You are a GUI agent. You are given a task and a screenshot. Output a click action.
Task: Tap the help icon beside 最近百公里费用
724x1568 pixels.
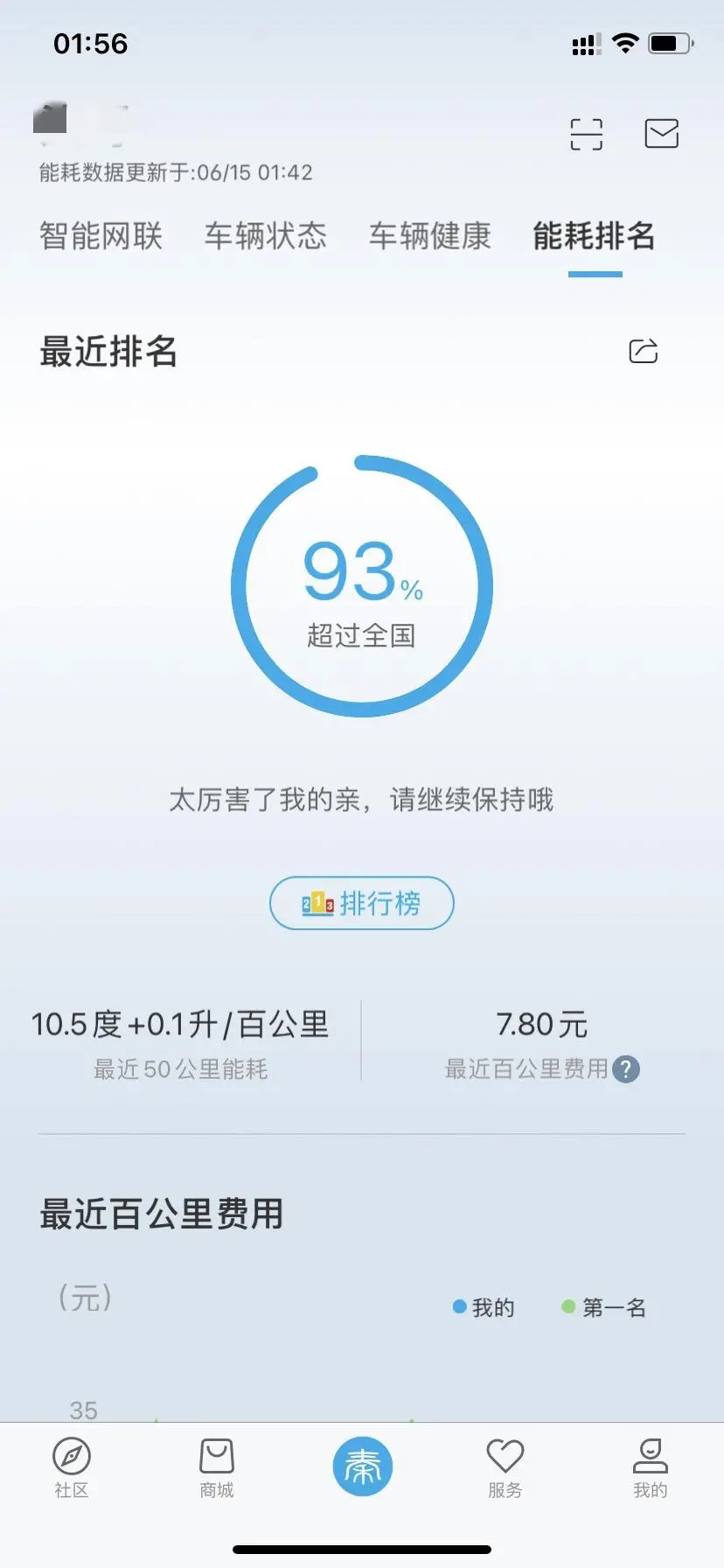point(626,1068)
